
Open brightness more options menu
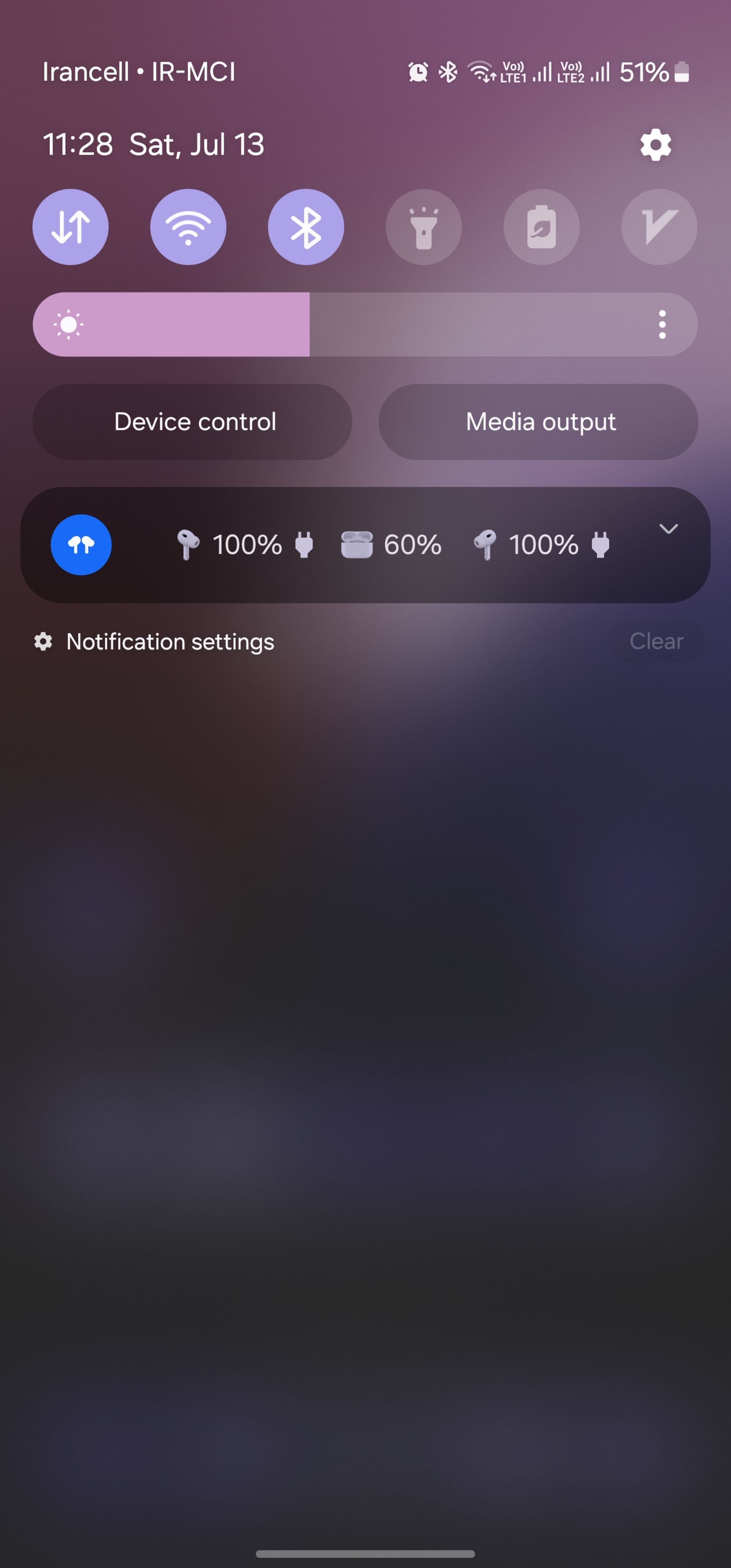click(x=662, y=324)
